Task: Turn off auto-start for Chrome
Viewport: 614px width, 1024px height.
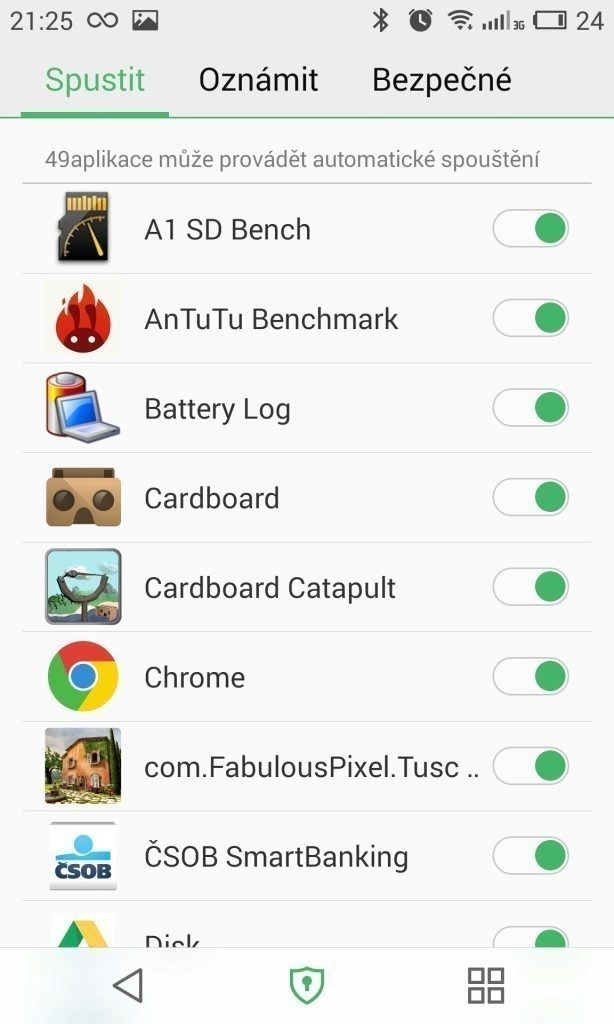Action: click(530, 676)
